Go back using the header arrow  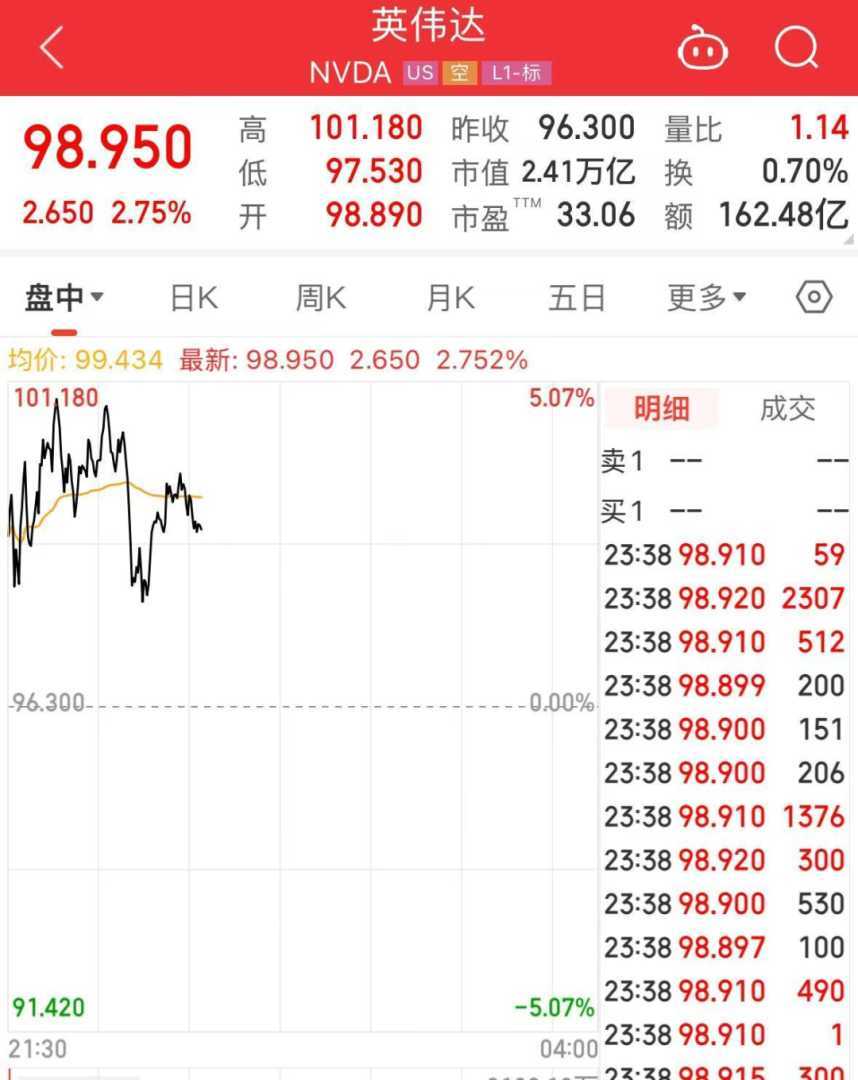tap(52, 47)
